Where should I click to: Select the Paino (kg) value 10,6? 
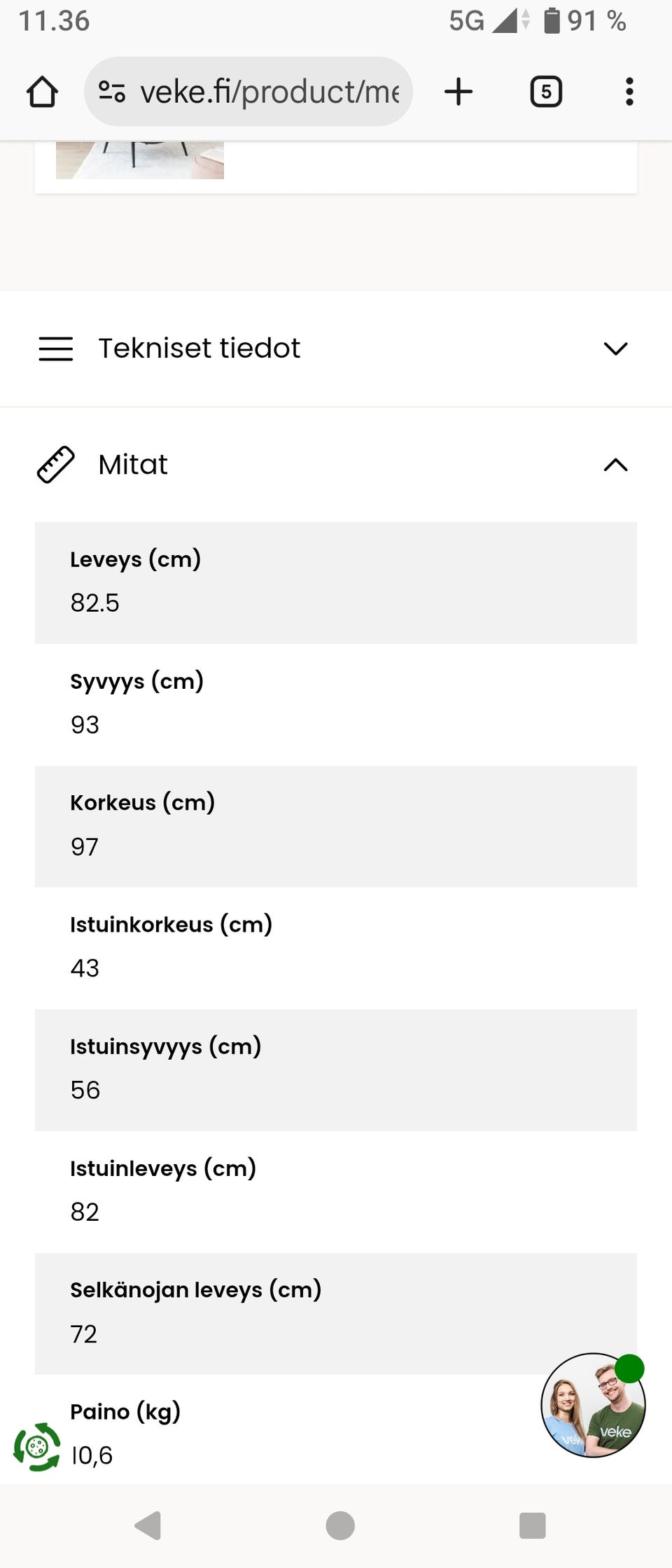[91, 1454]
